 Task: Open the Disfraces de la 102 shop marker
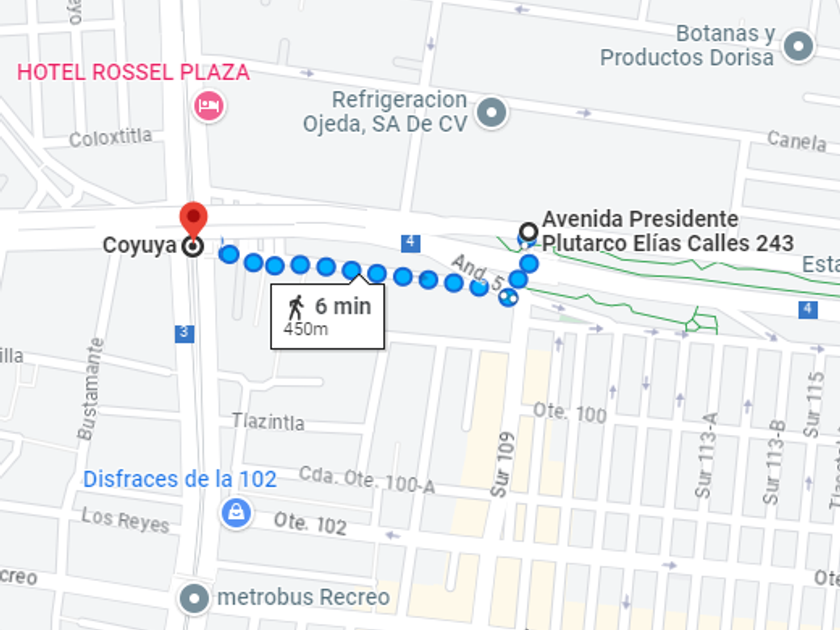click(235, 513)
